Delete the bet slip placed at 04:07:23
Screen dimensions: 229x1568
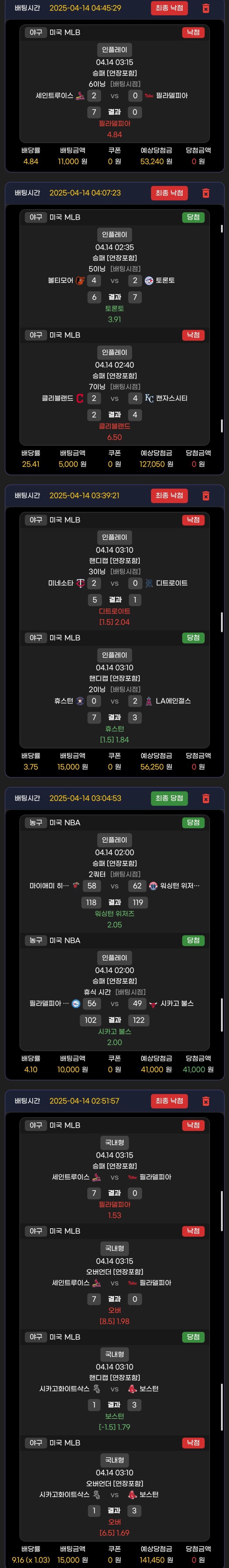[206, 193]
